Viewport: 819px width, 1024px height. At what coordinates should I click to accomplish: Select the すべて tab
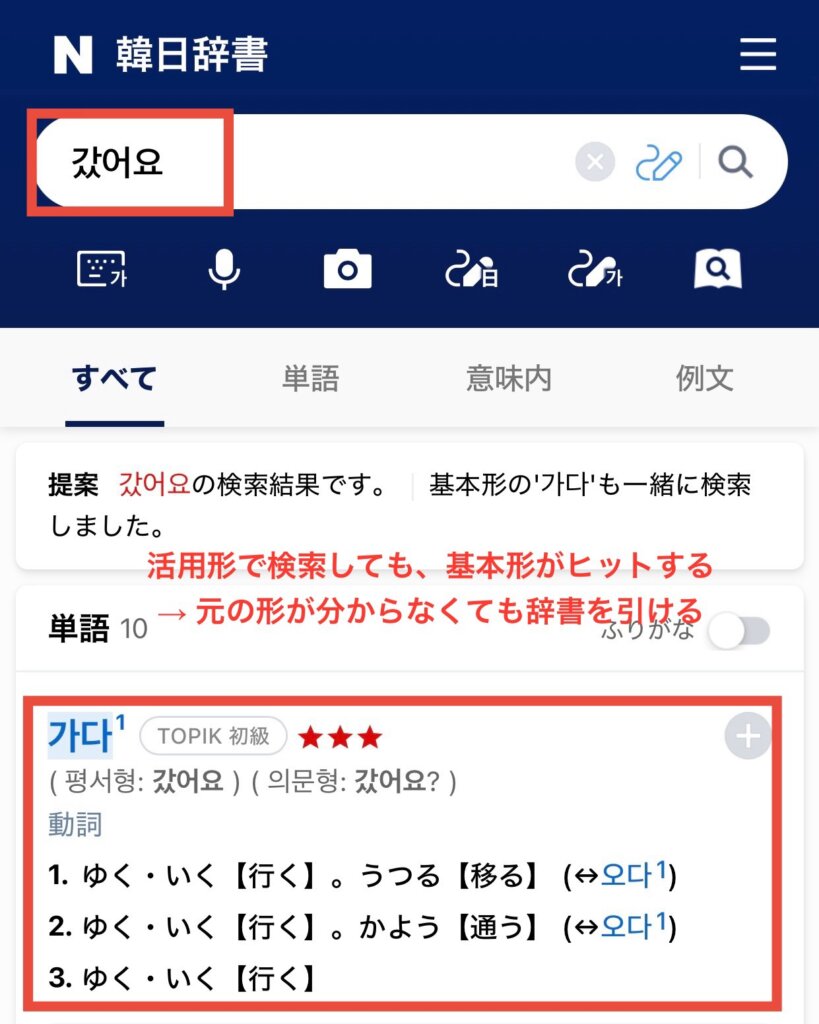[114, 379]
